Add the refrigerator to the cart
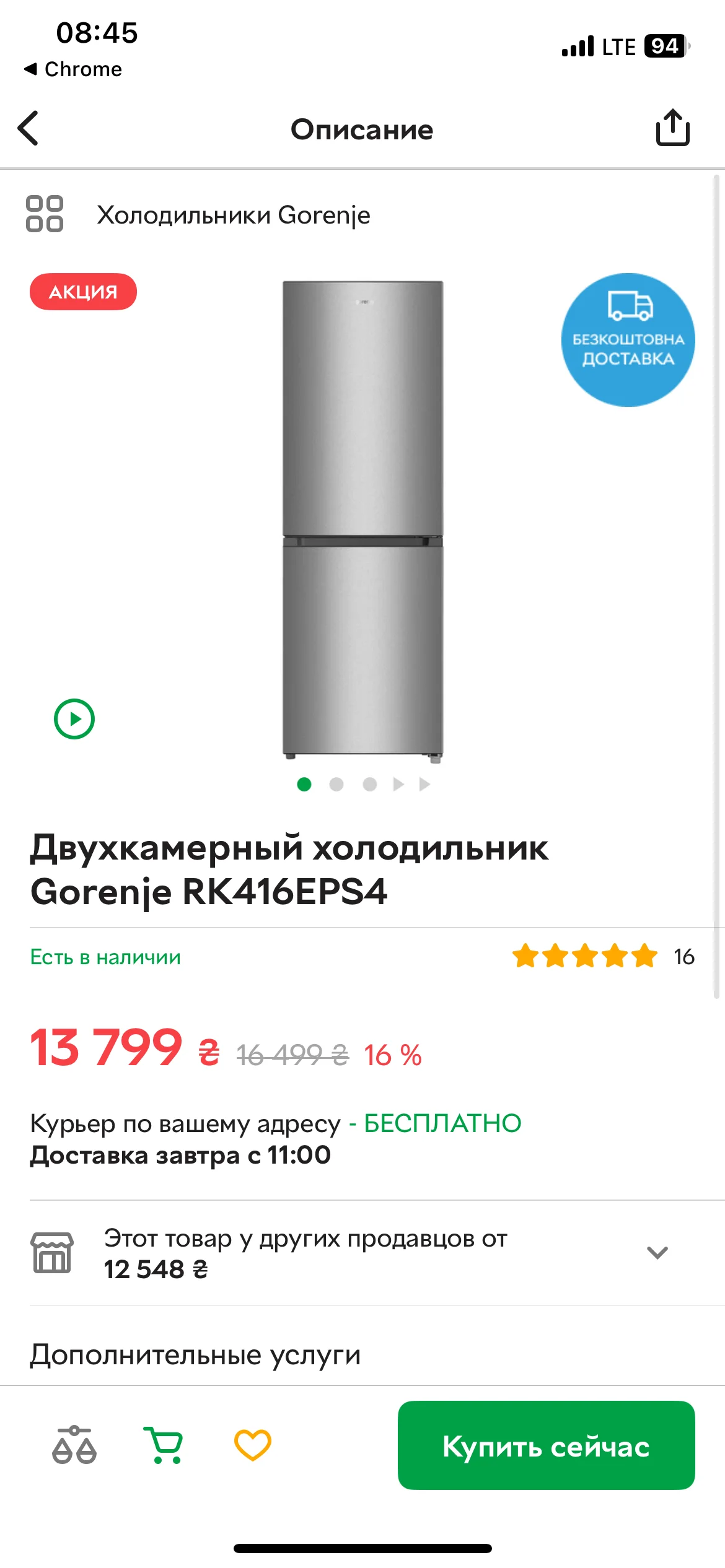 pyautogui.click(x=164, y=1445)
